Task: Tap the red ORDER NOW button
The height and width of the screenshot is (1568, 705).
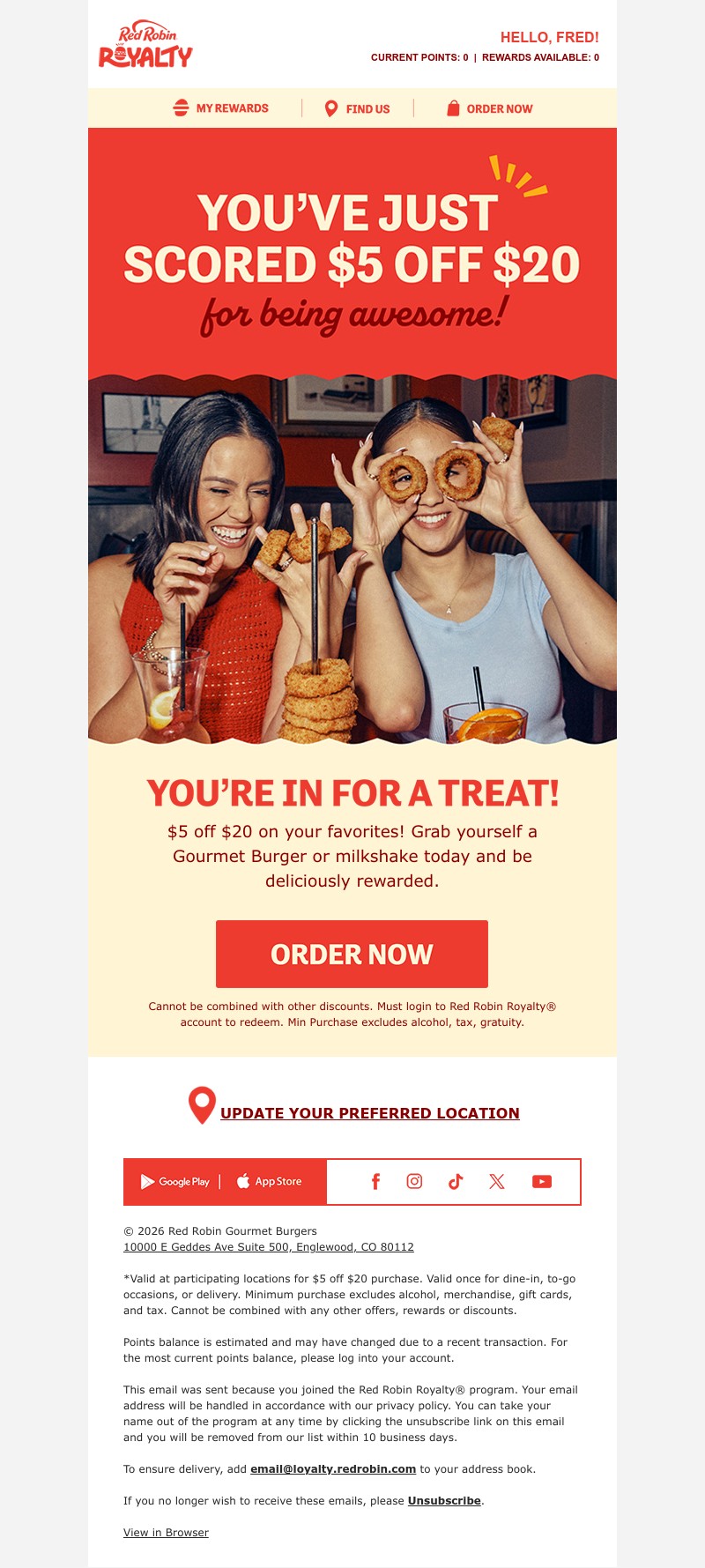Action: coord(352,954)
